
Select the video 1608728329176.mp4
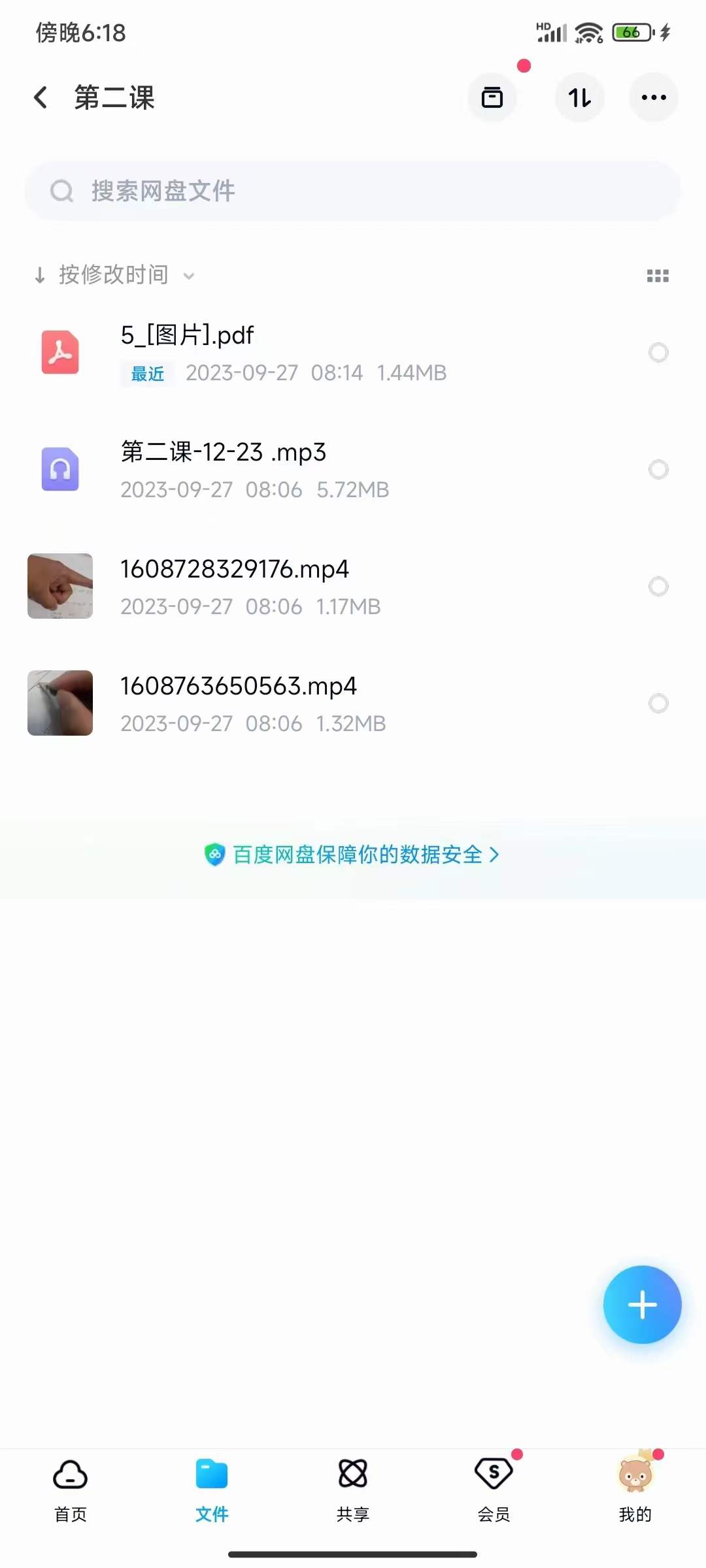click(658, 586)
